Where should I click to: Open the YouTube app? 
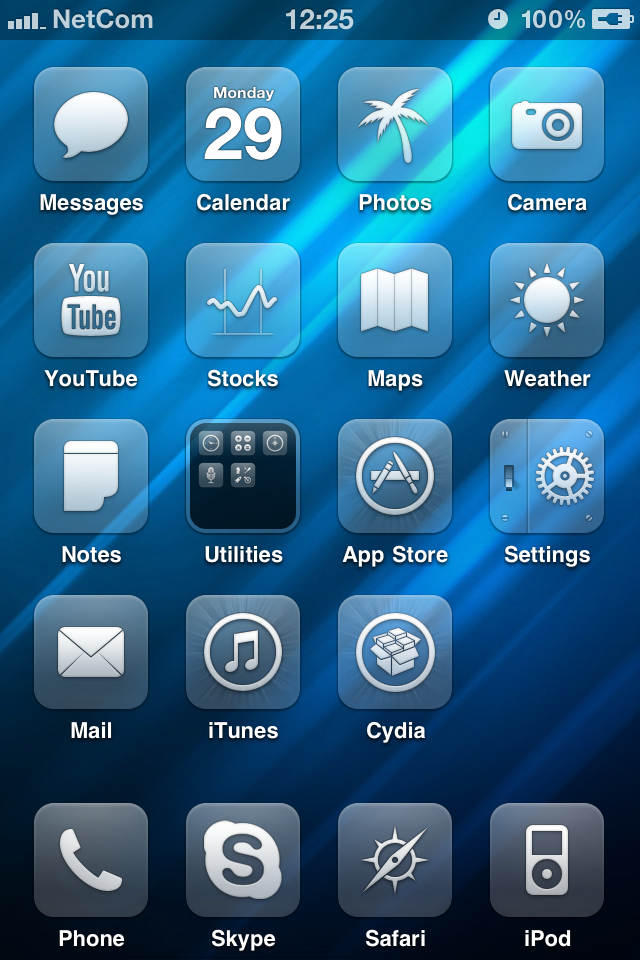point(91,301)
